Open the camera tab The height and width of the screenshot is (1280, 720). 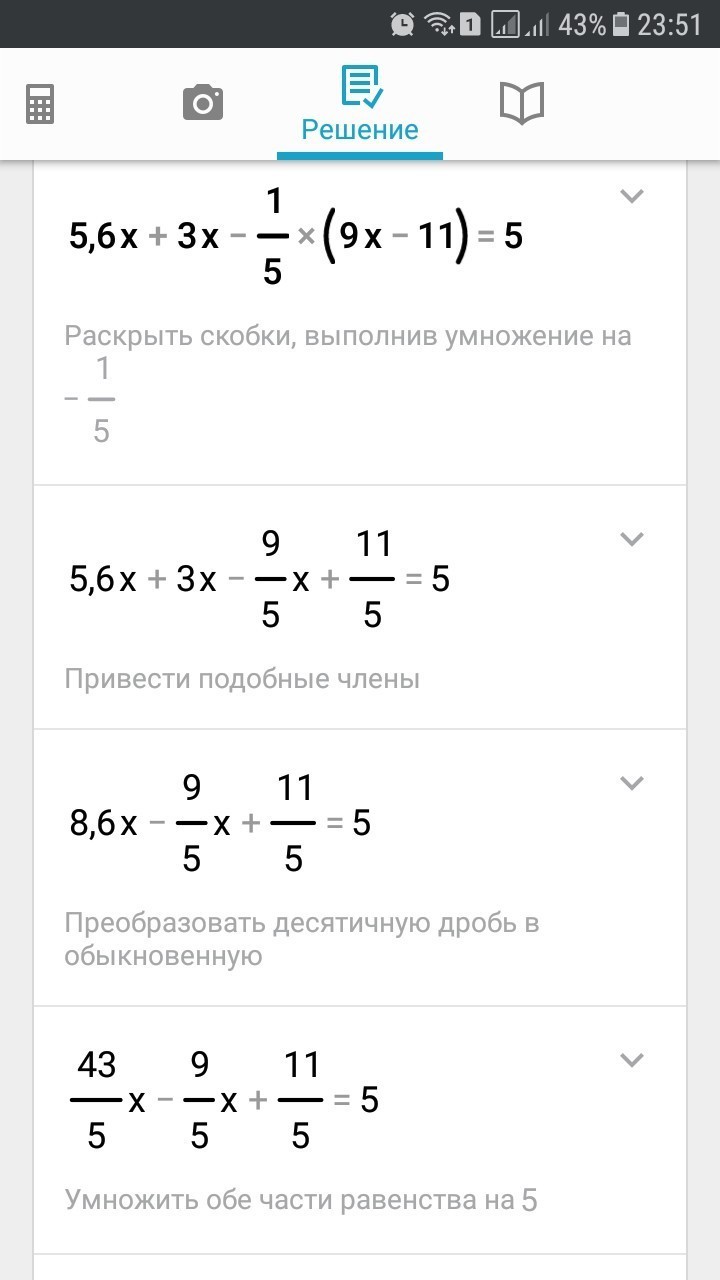[203, 103]
